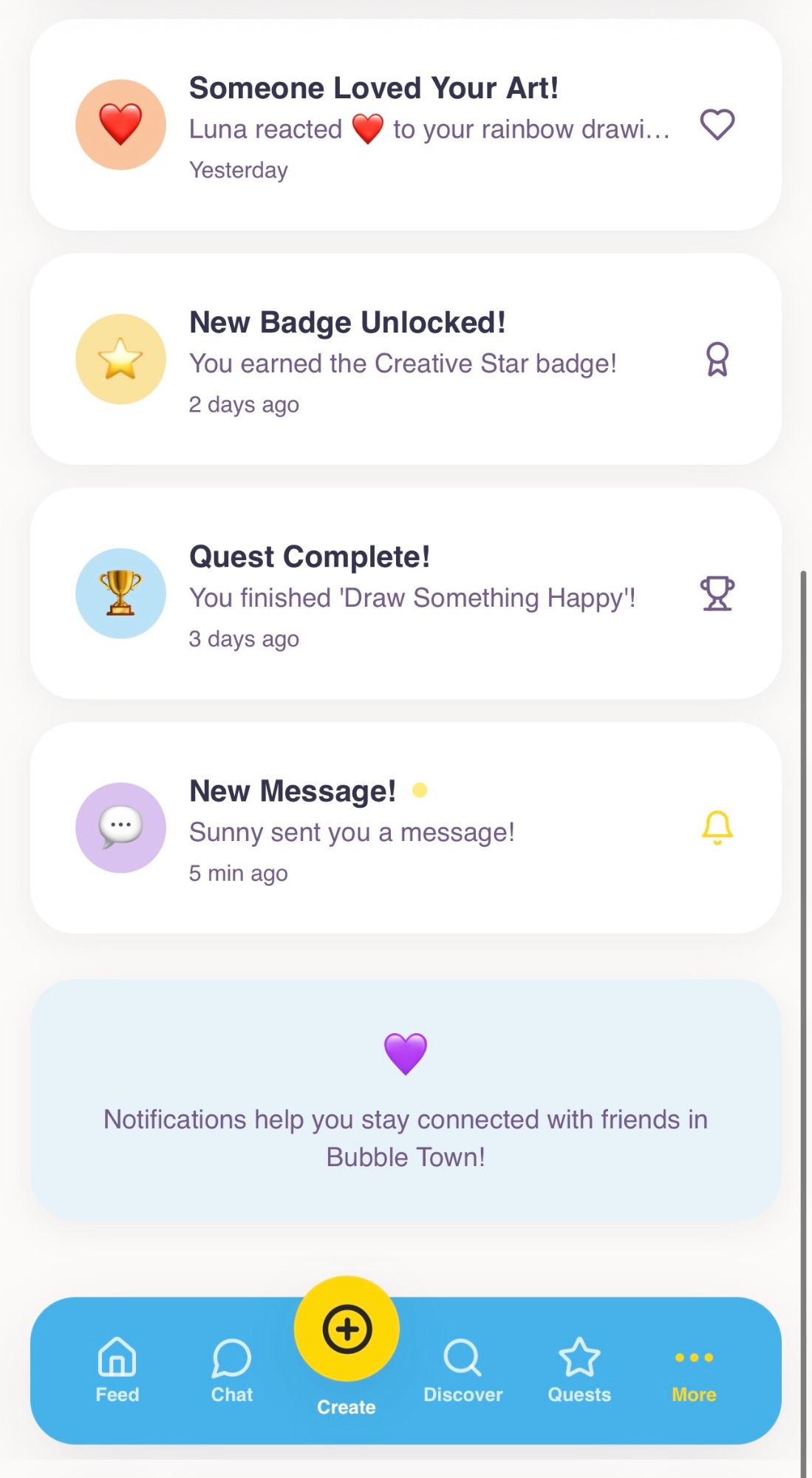Open the Discover tab

(463, 1371)
